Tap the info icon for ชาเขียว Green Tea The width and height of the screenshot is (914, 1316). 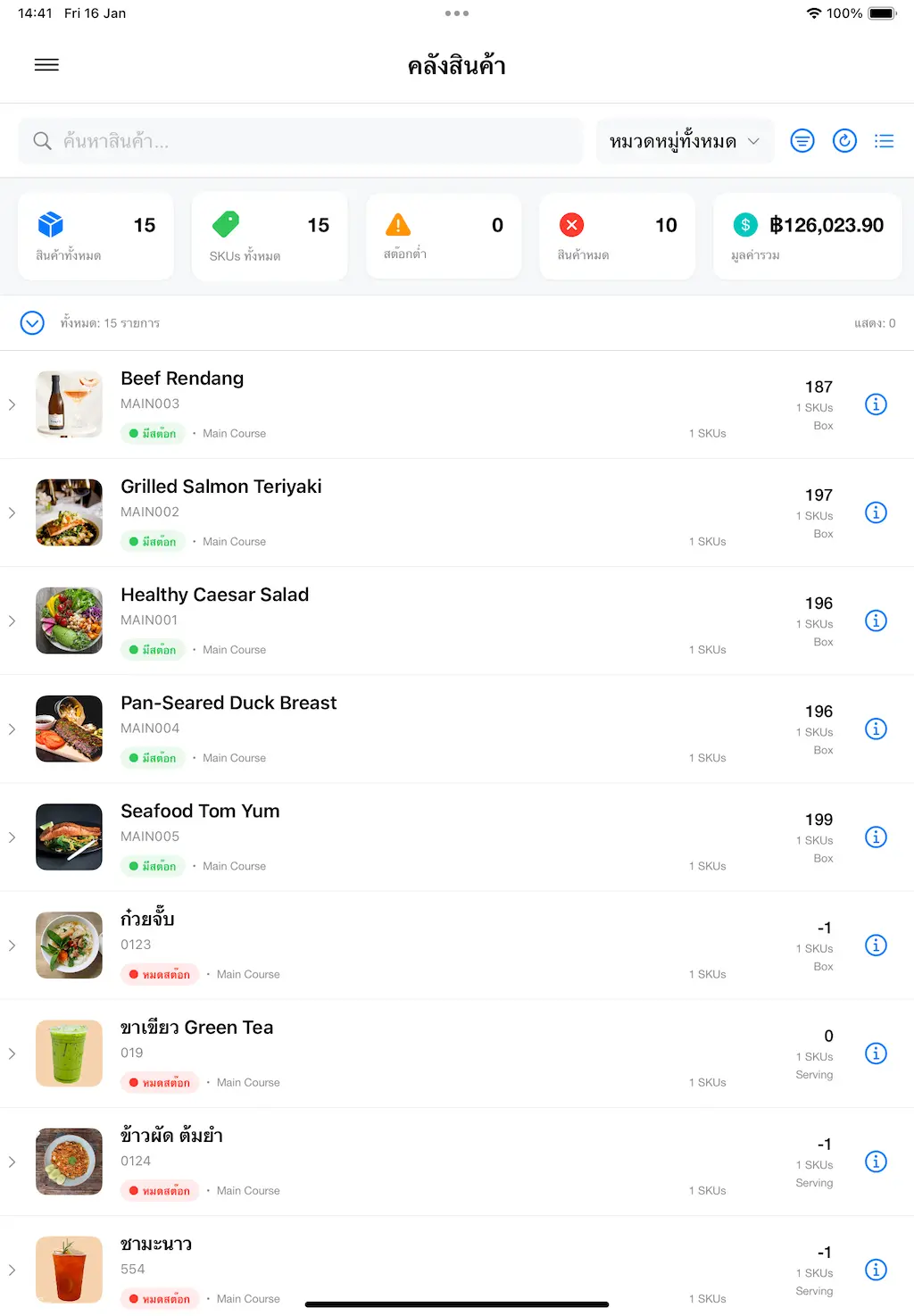pyautogui.click(x=876, y=1054)
